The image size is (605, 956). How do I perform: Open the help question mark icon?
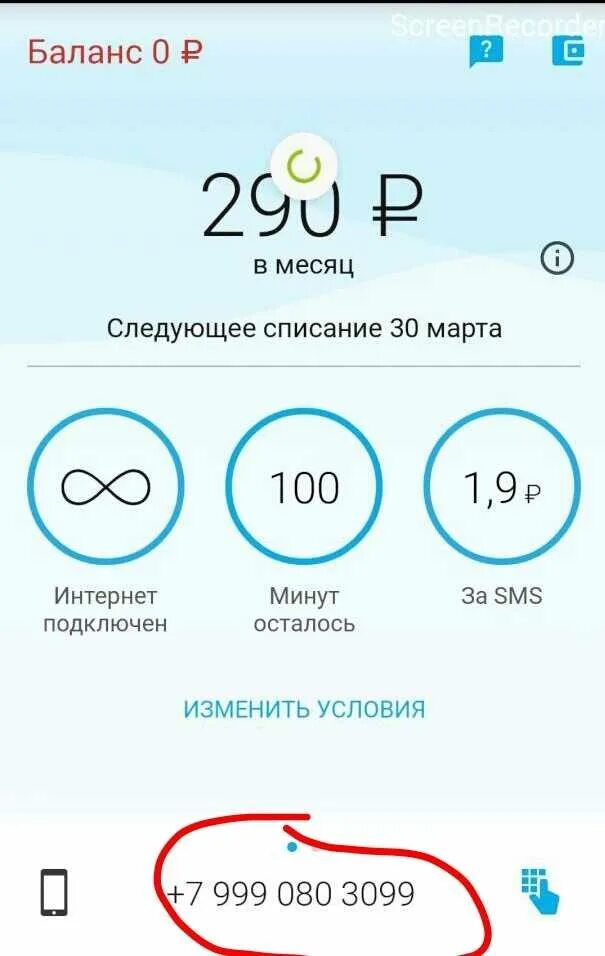[x=486, y=52]
